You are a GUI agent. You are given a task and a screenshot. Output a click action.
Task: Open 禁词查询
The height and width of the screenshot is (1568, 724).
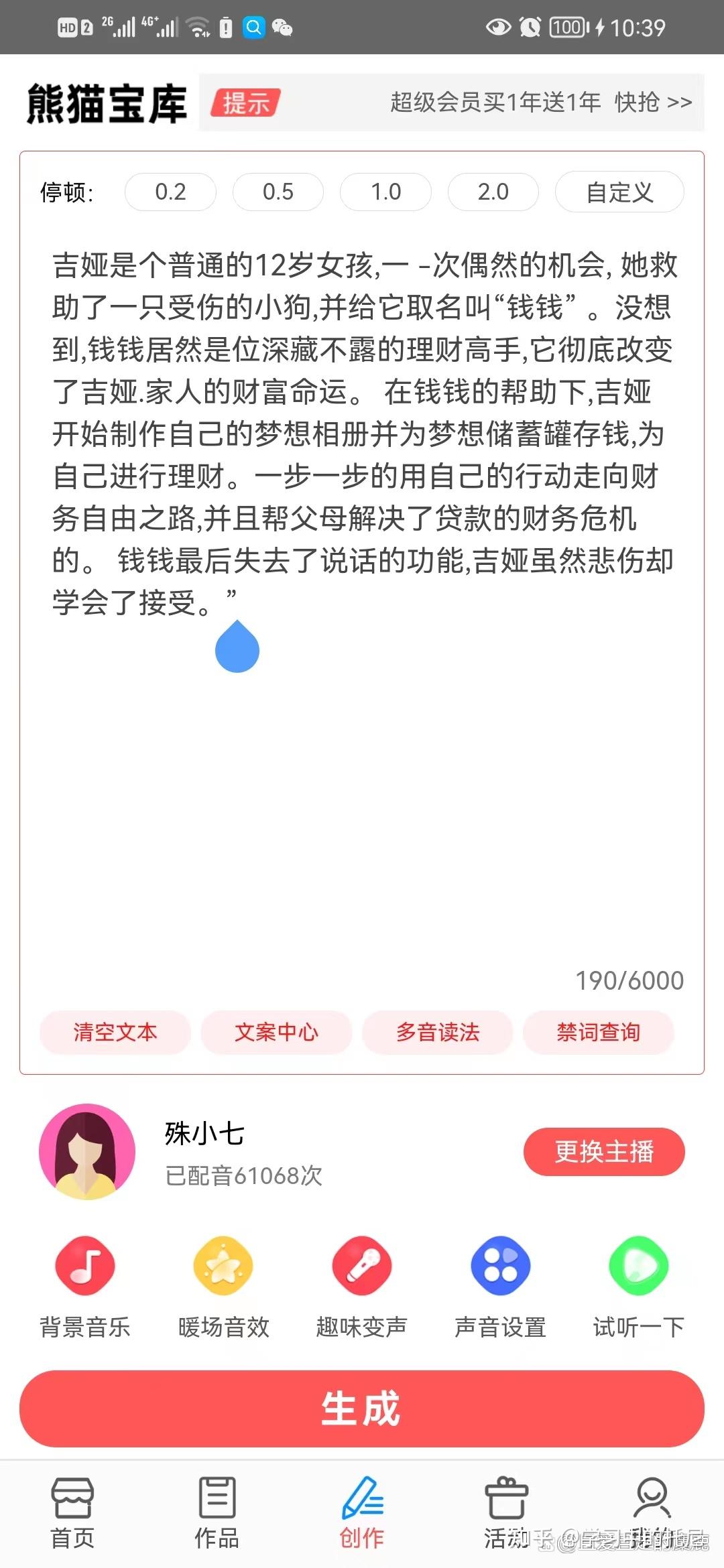(599, 1032)
